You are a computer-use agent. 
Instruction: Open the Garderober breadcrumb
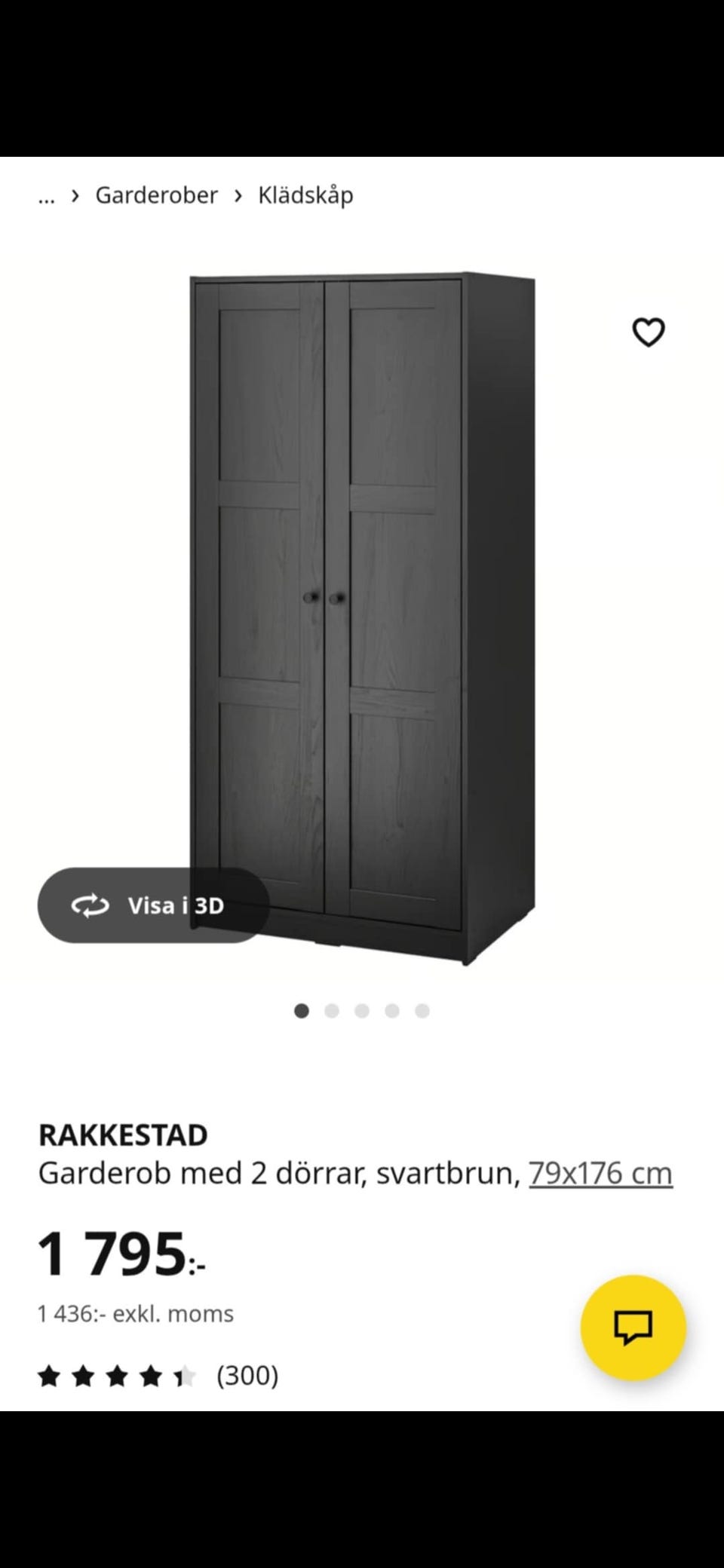click(x=156, y=195)
